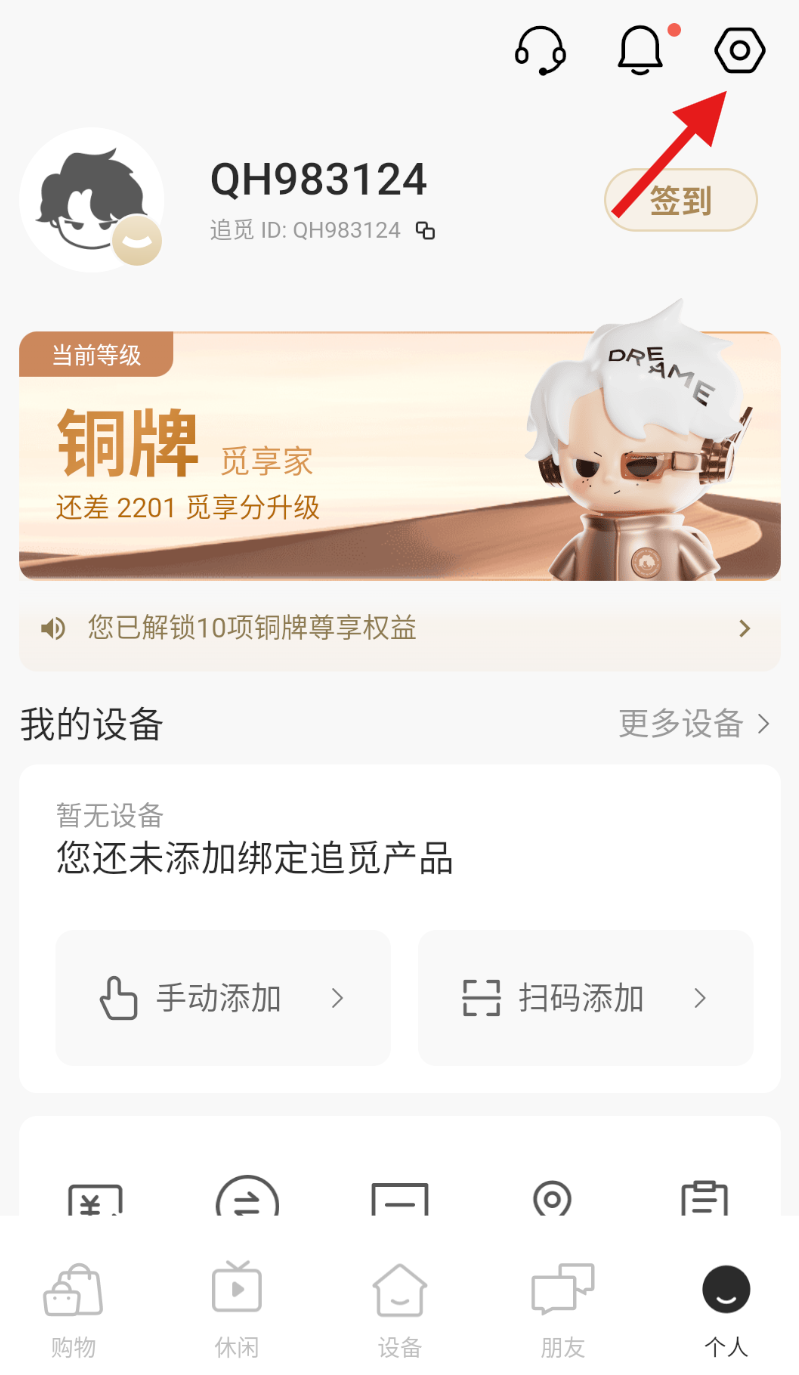799x1375 pixels.
Task: Copy the 追觅 ID
Action: pyautogui.click(x=426, y=231)
